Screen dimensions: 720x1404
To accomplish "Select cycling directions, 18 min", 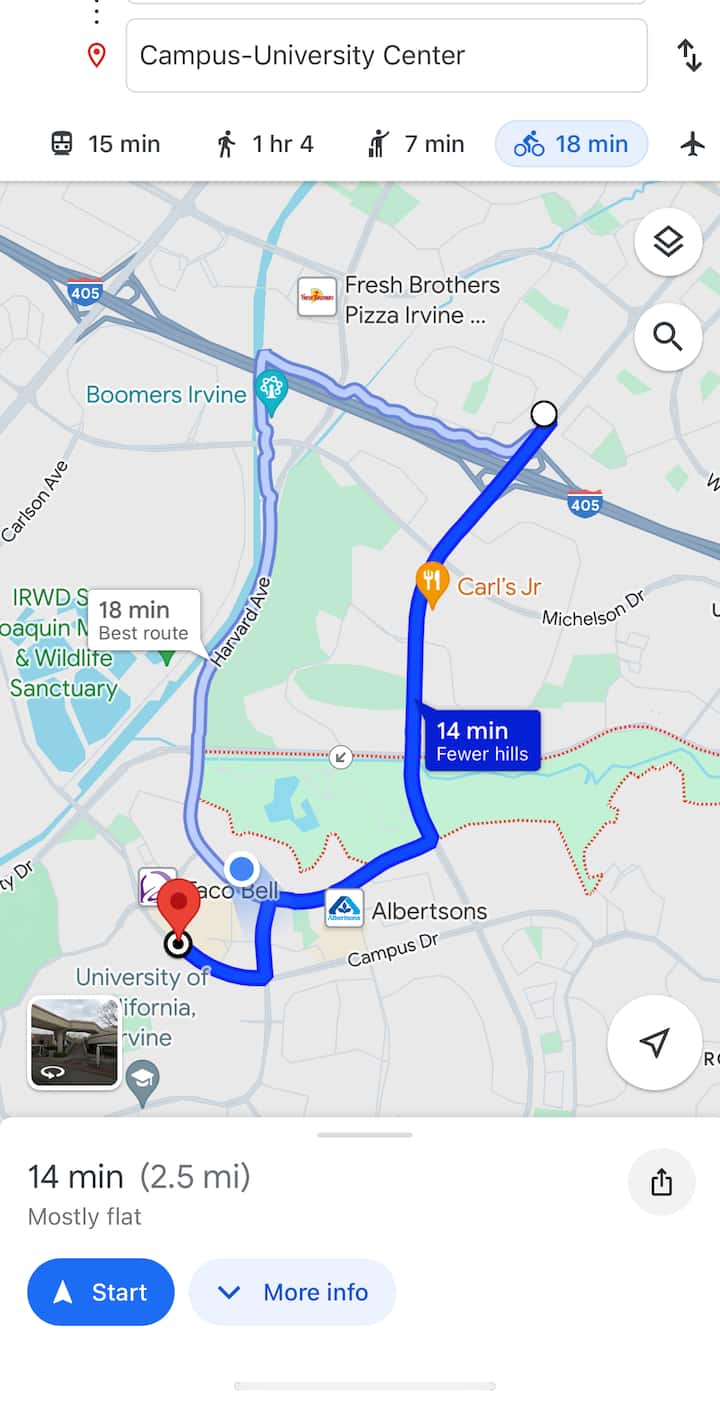I will click(x=571, y=144).
